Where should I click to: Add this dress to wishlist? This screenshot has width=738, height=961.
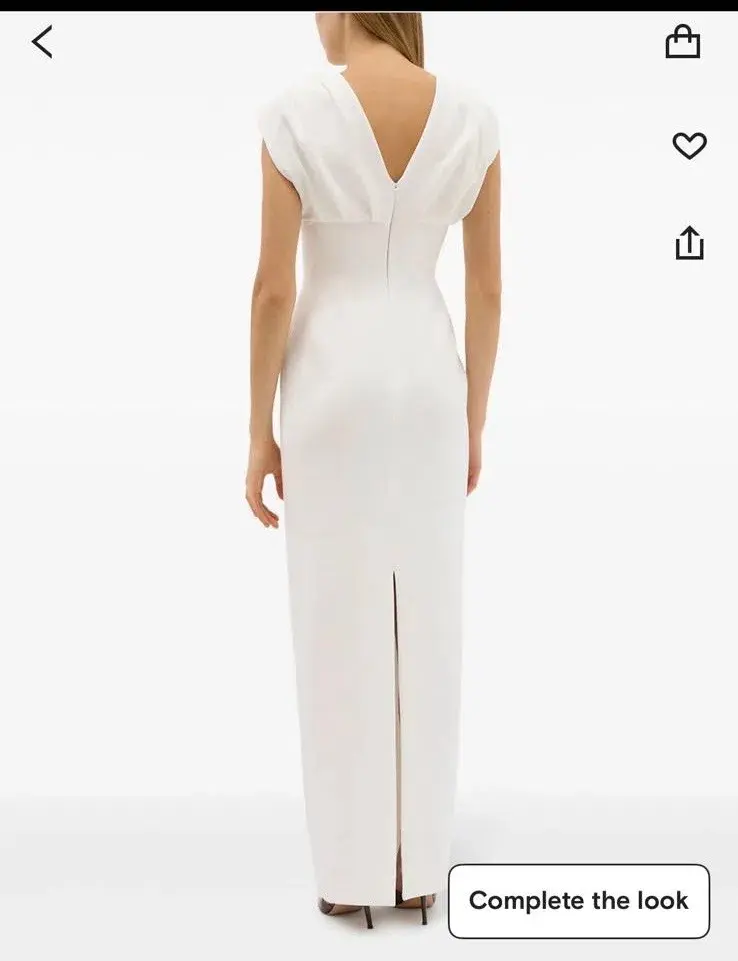click(x=689, y=146)
